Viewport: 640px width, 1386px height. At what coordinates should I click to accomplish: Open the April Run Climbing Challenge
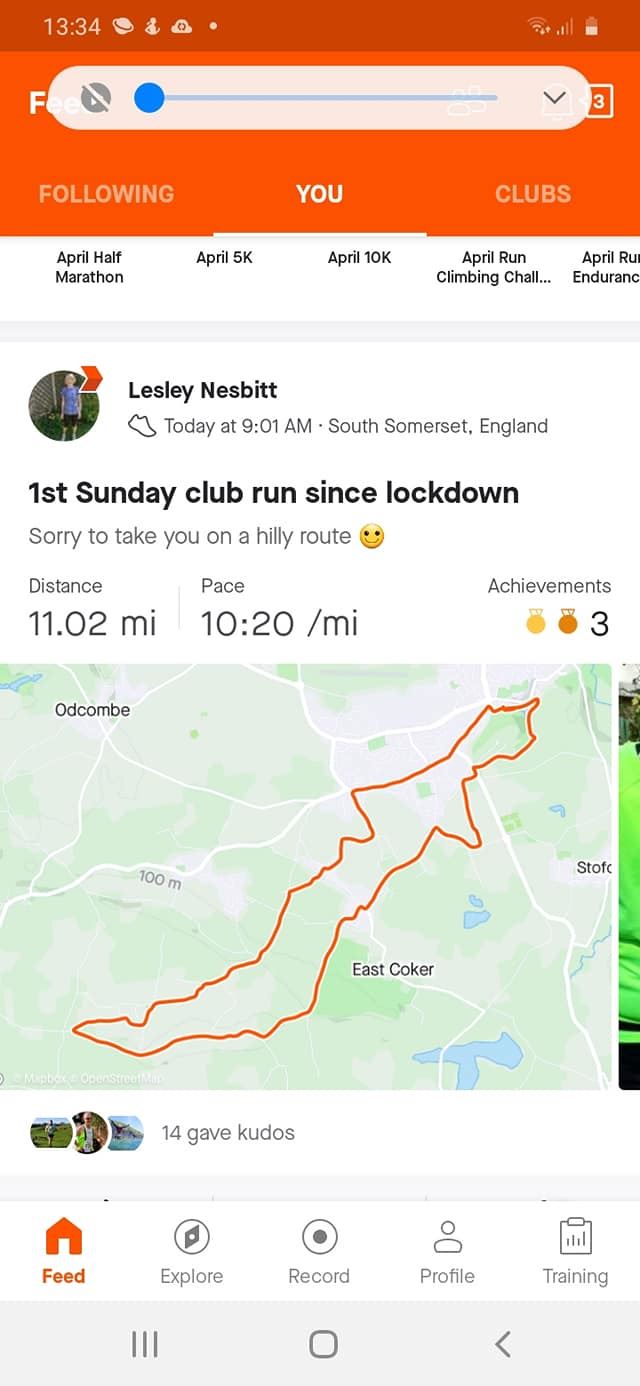[493, 267]
